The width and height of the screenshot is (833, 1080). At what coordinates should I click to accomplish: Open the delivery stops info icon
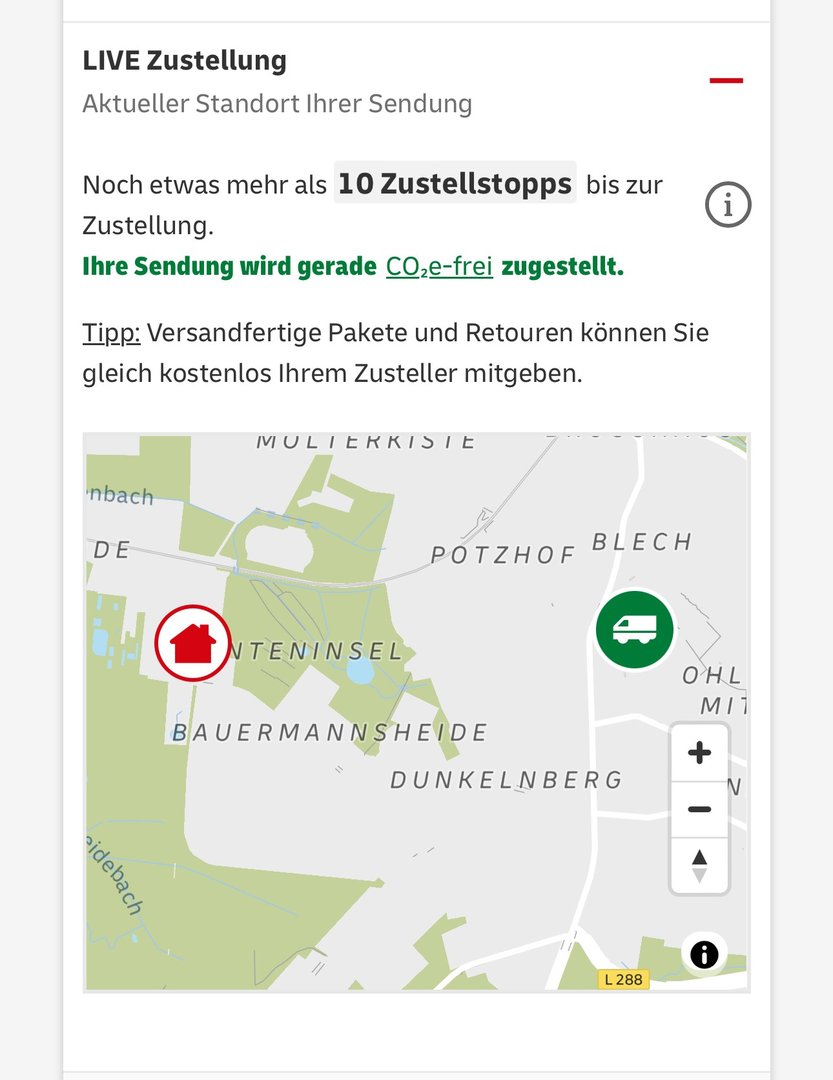coord(728,205)
